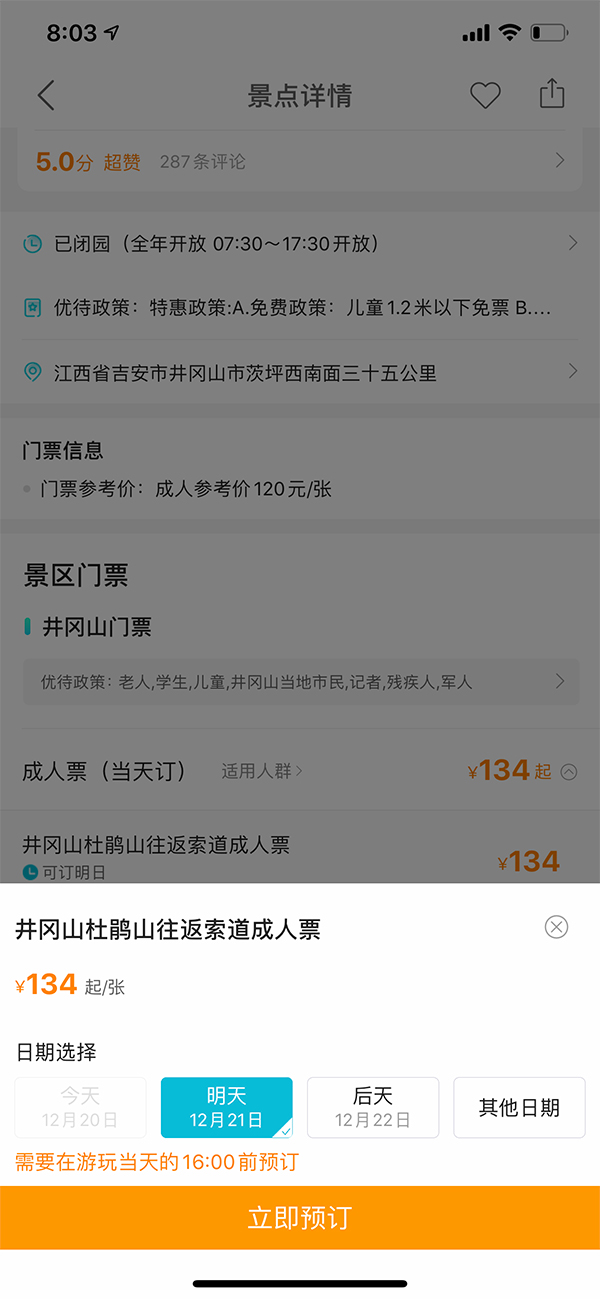This screenshot has width=600, height=1299.
Task: Select 后天 12月22日 as the date
Action: tap(373, 1107)
